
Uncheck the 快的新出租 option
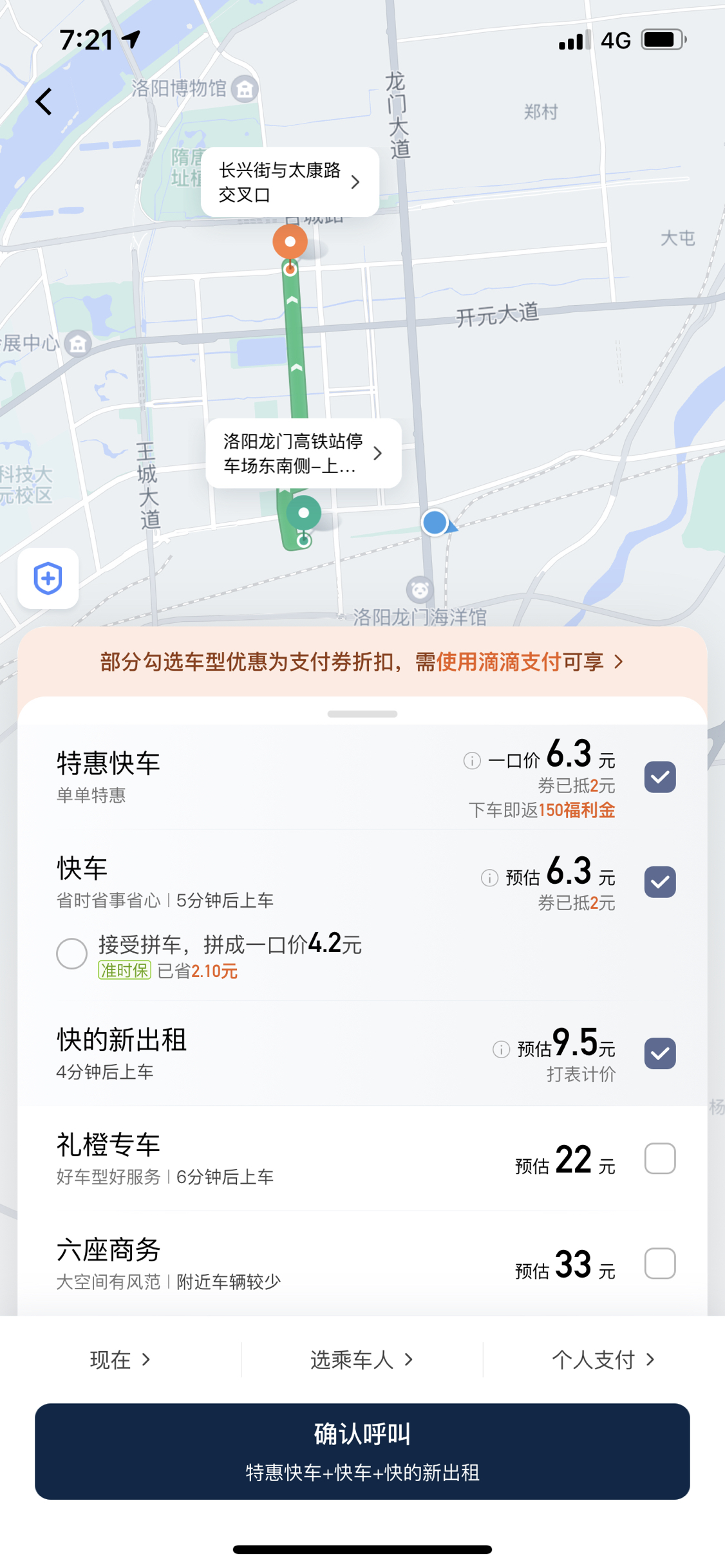click(x=660, y=1054)
